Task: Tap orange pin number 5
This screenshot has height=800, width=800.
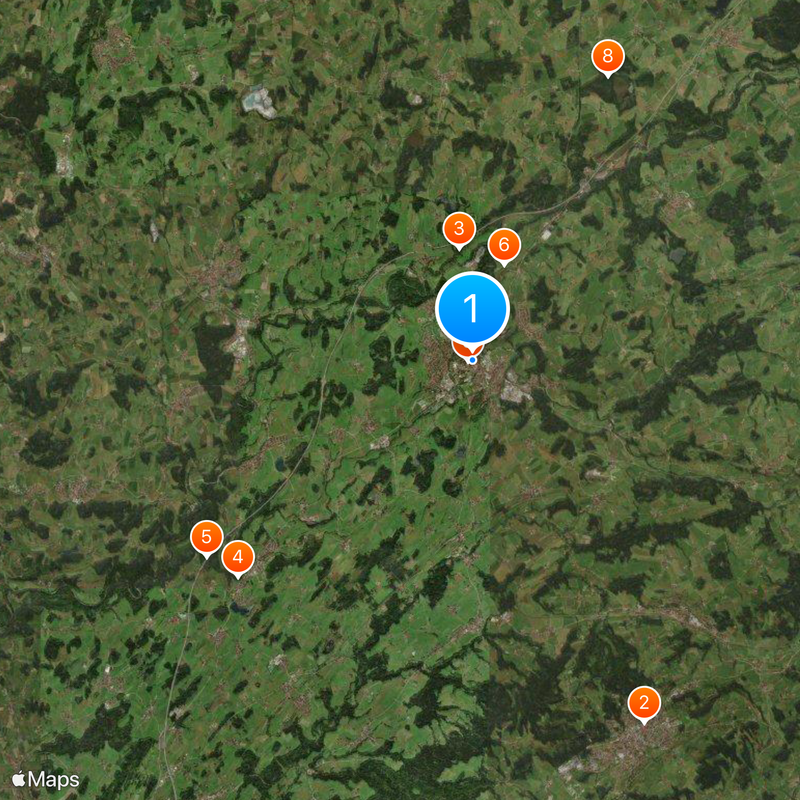Action: (x=206, y=537)
